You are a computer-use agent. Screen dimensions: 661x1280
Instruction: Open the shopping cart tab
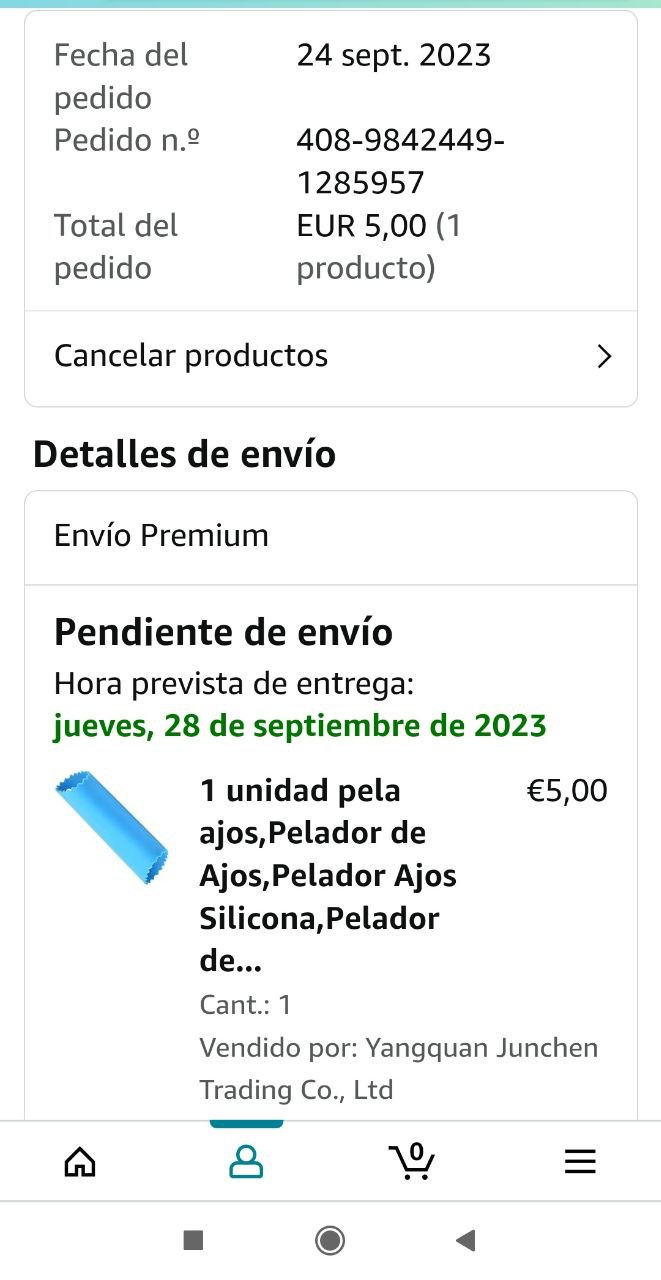click(411, 1161)
